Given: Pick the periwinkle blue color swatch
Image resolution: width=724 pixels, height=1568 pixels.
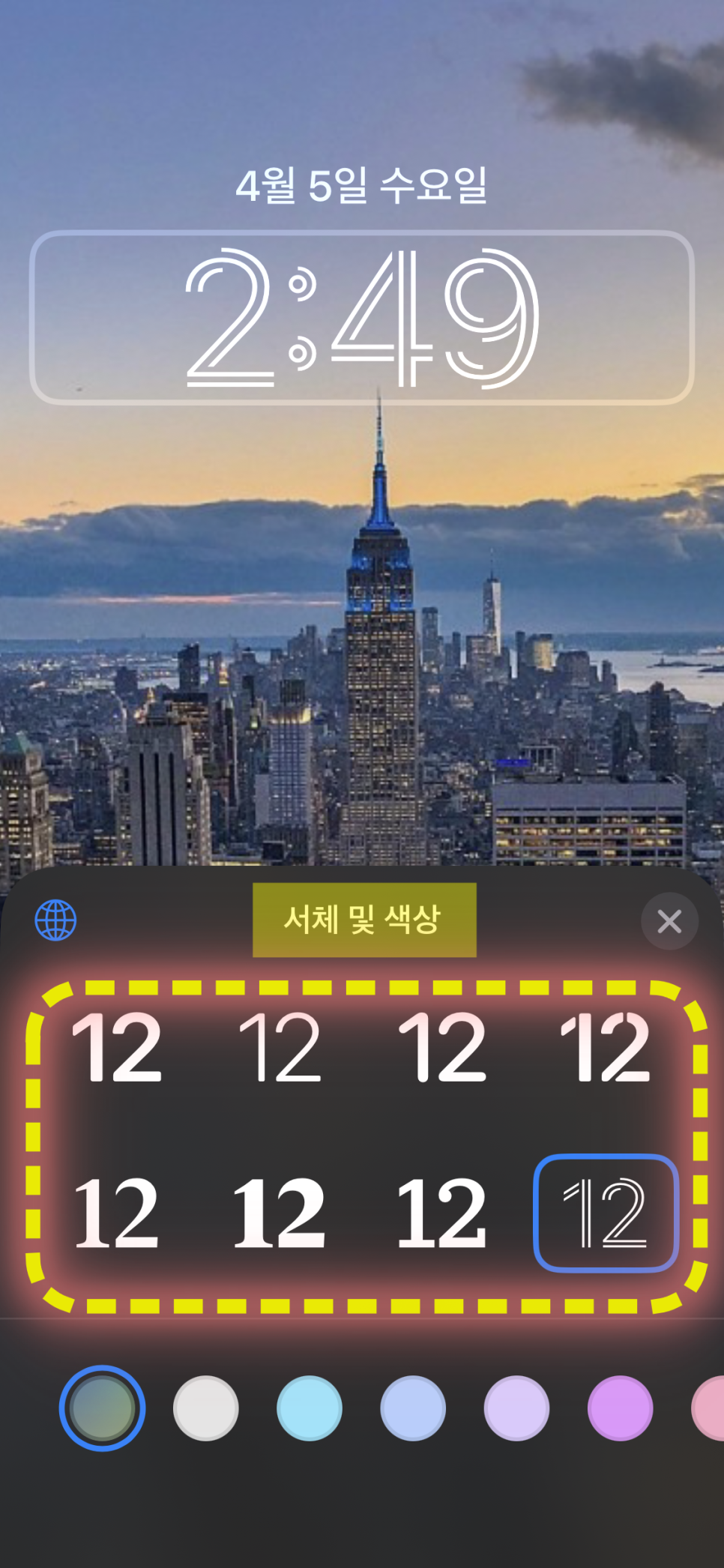Looking at the screenshot, I should [413, 1408].
